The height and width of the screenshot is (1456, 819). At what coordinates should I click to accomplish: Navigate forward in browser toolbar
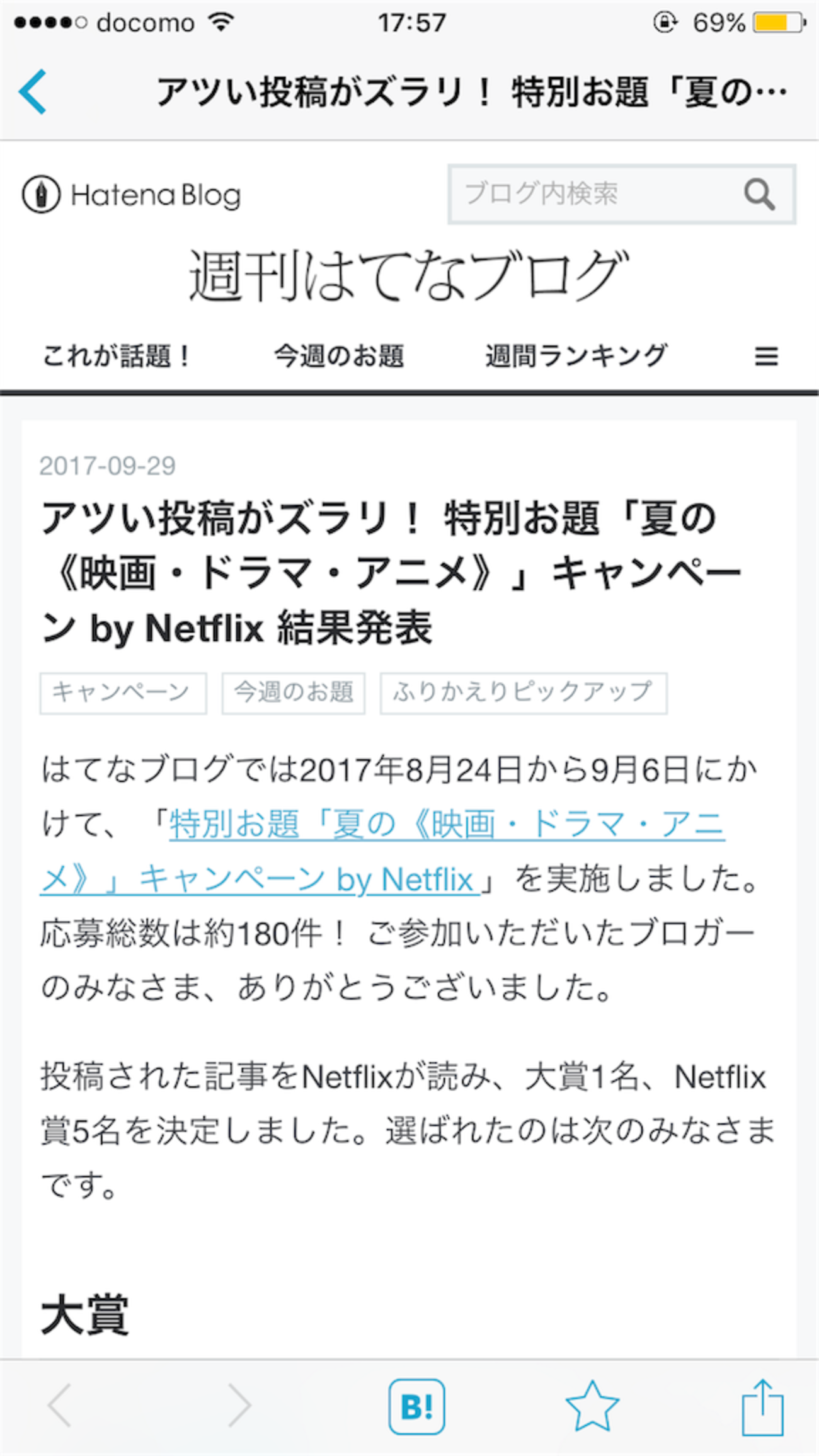(x=239, y=1406)
